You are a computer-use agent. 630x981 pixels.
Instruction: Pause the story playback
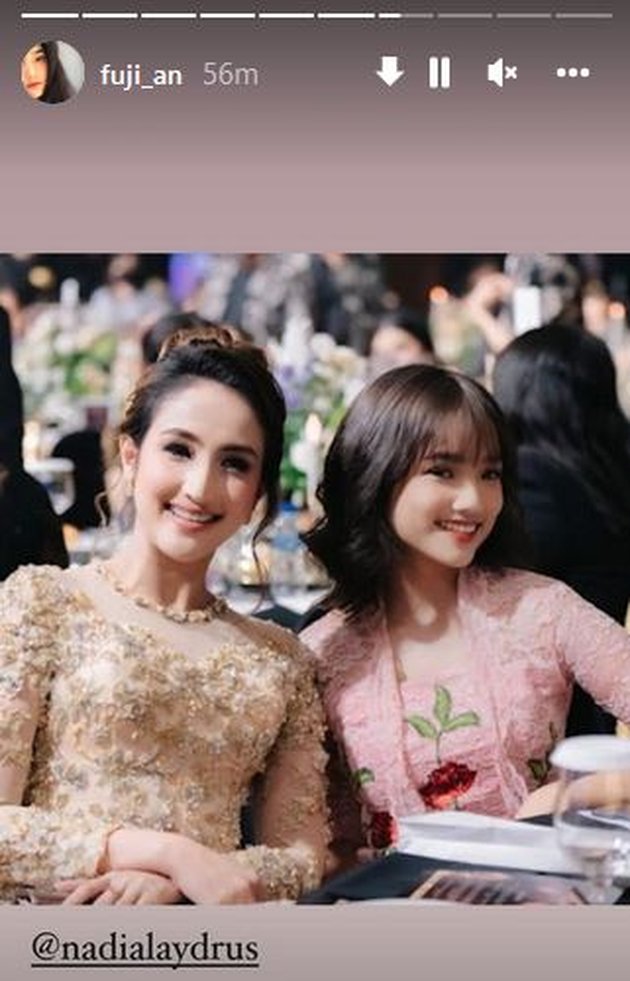click(439, 72)
